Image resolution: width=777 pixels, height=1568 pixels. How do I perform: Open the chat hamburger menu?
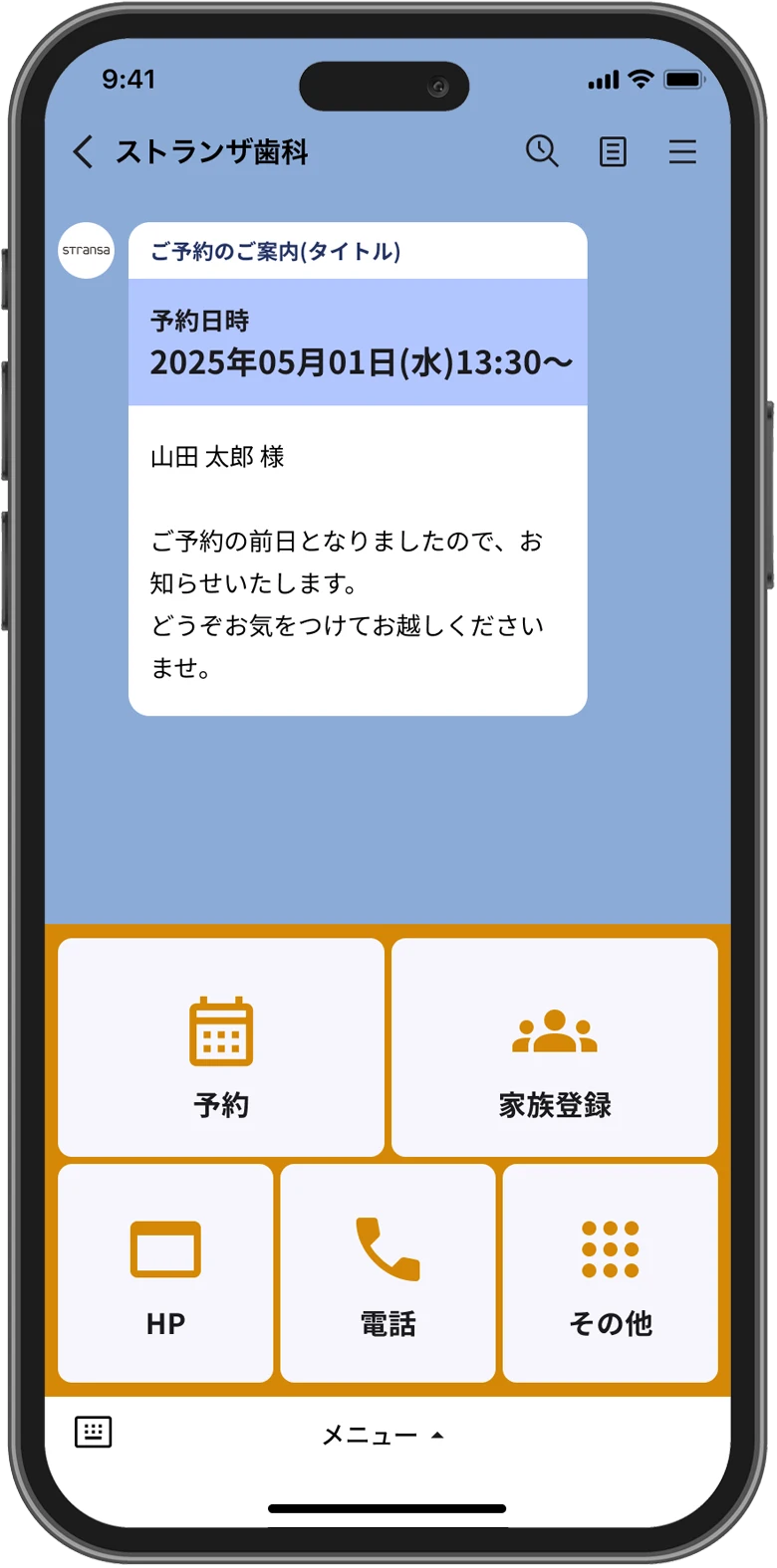click(x=682, y=152)
